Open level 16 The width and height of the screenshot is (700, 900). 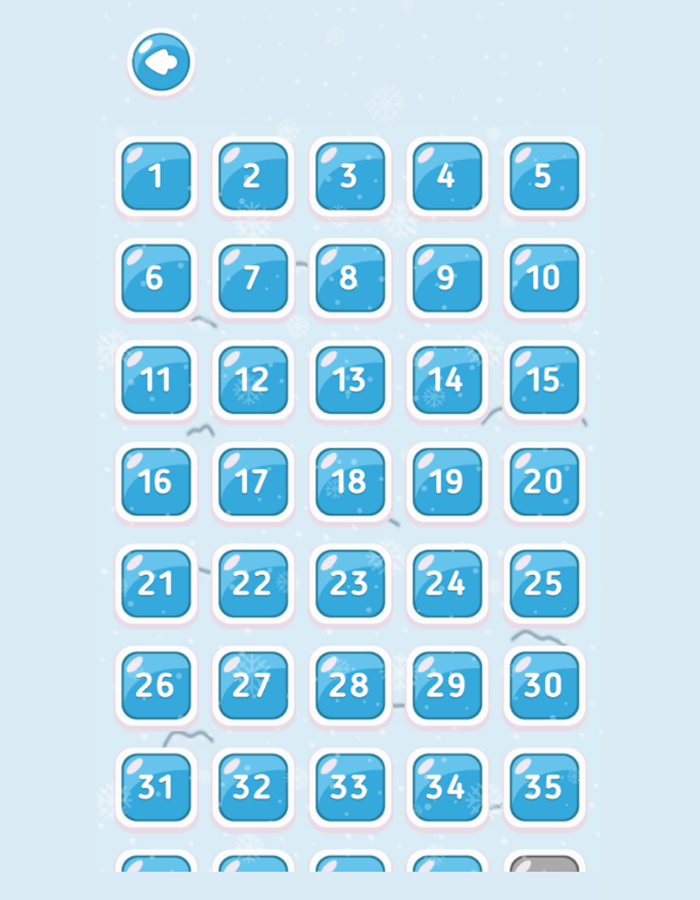coord(156,482)
